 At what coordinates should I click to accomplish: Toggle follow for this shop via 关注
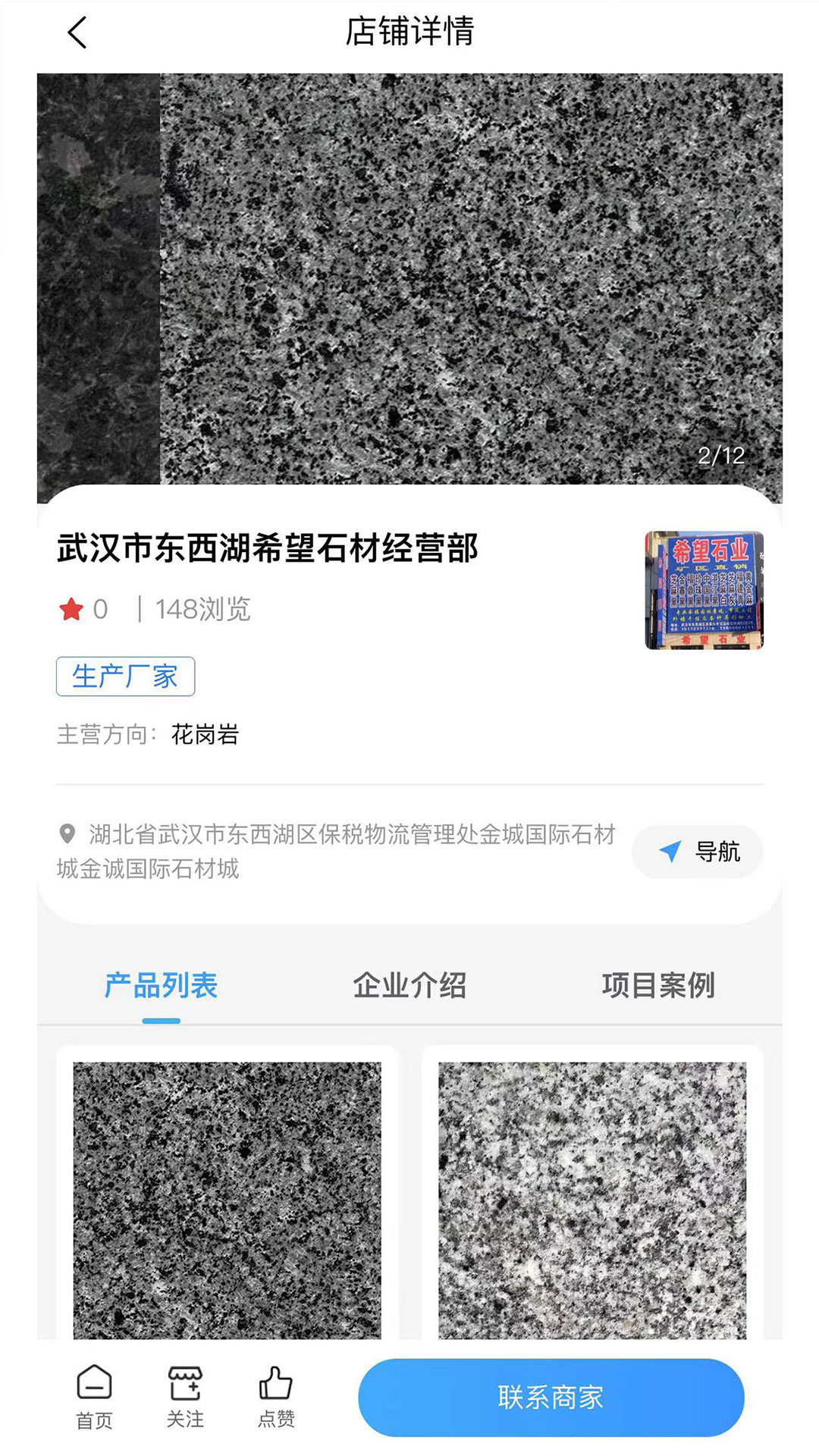[x=184, y=1399]
